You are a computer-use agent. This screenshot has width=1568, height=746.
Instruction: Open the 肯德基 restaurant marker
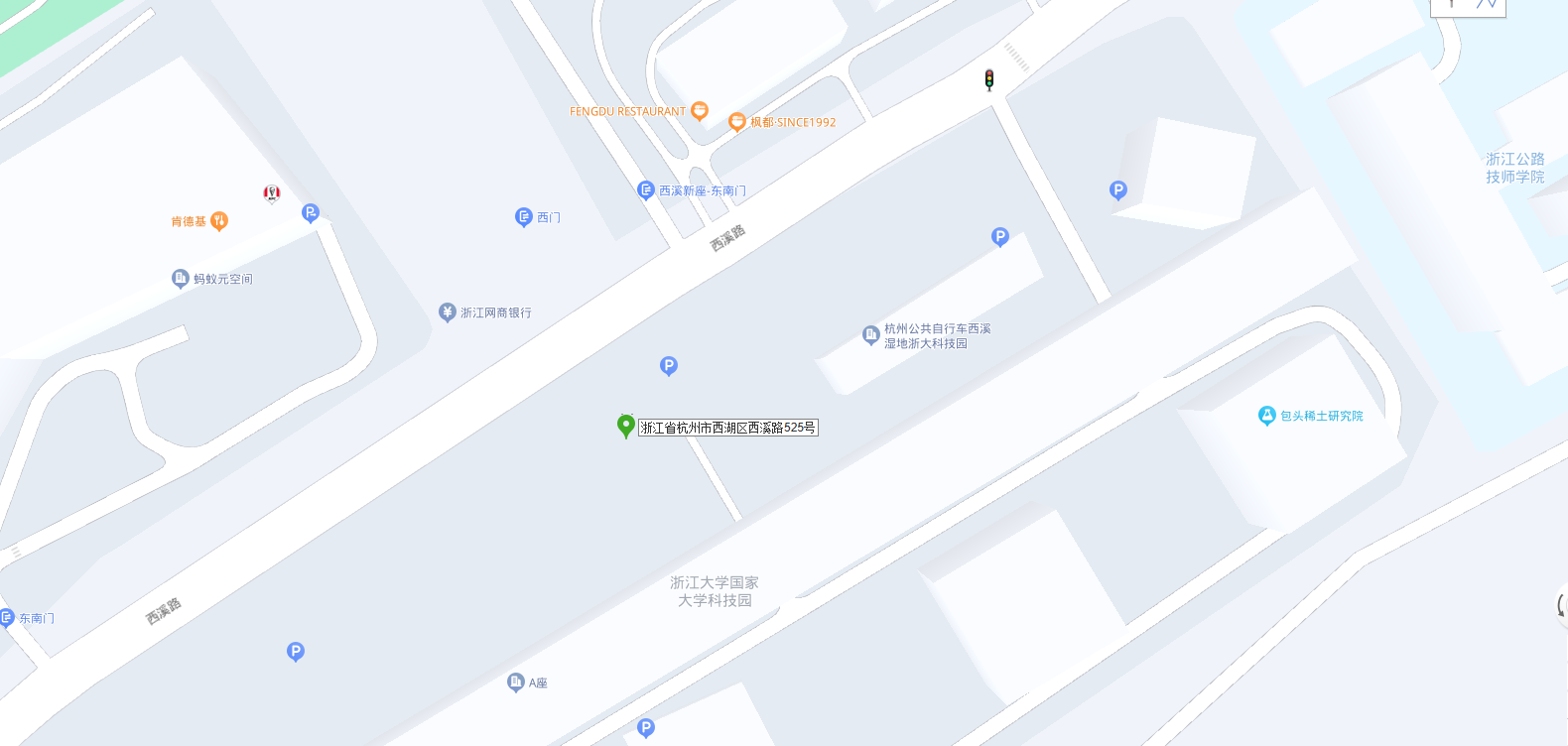pyautogui.click(x=219, y=220)
